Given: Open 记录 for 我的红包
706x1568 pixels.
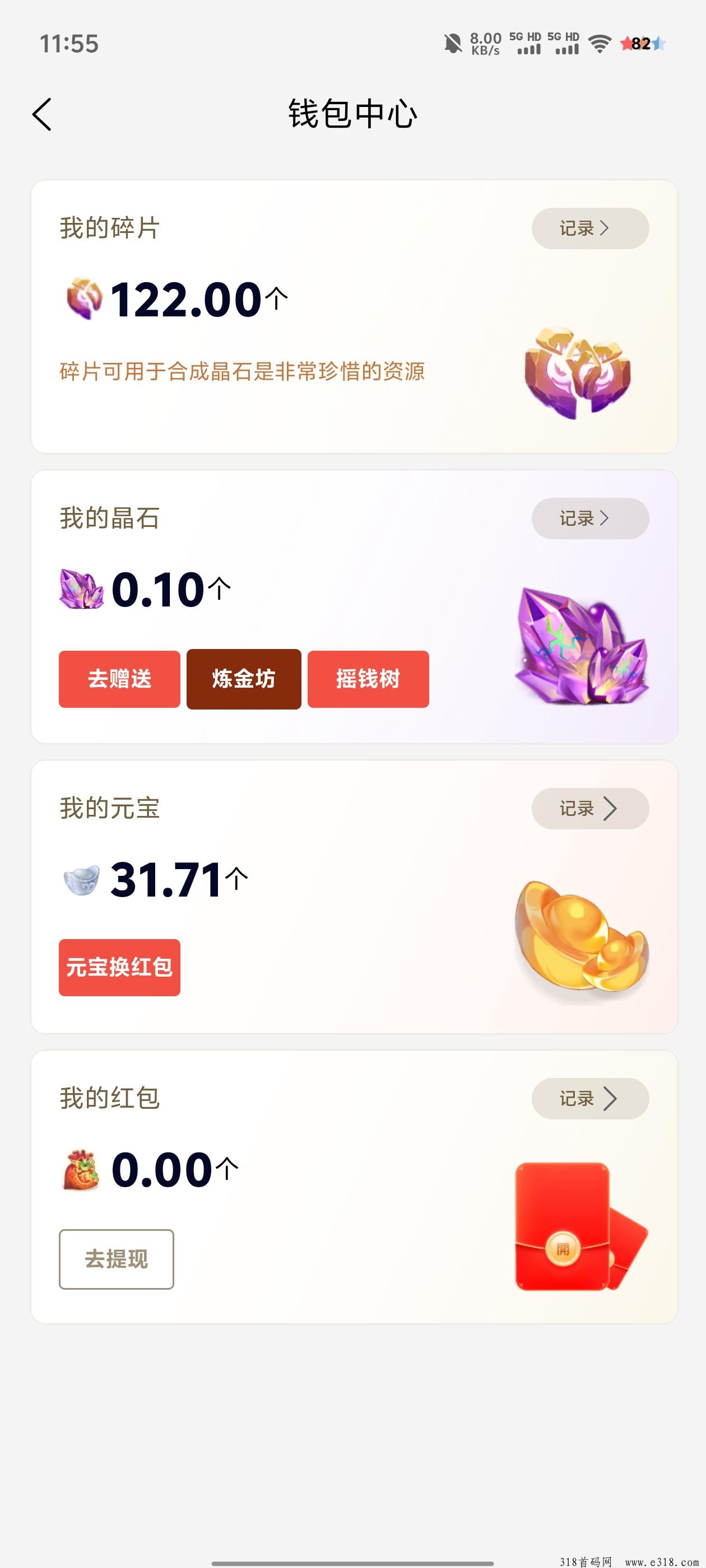Looking at the screenshot, I should [589, 1099].
